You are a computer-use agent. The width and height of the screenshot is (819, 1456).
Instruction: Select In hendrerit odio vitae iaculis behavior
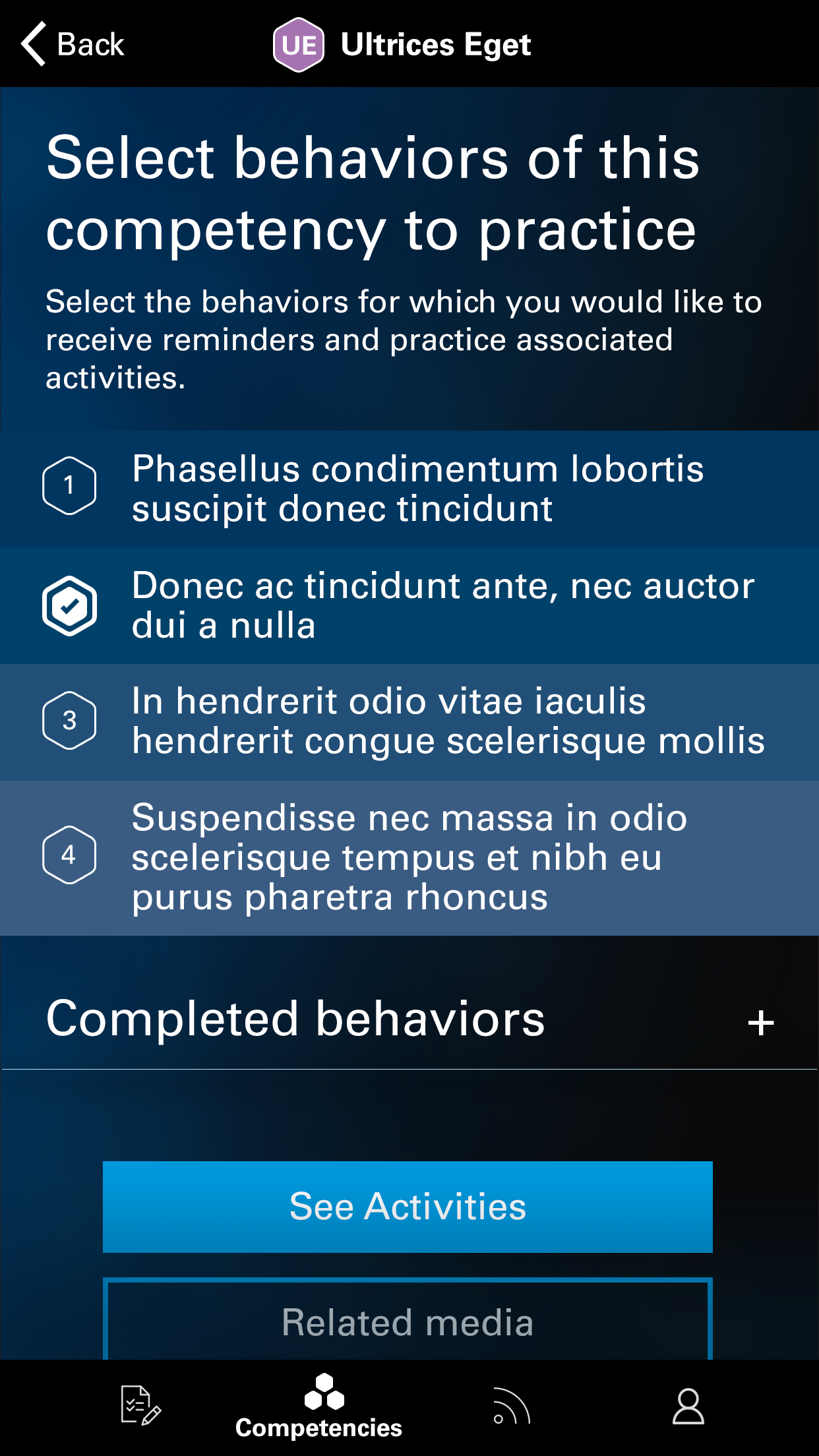[69, 721]
